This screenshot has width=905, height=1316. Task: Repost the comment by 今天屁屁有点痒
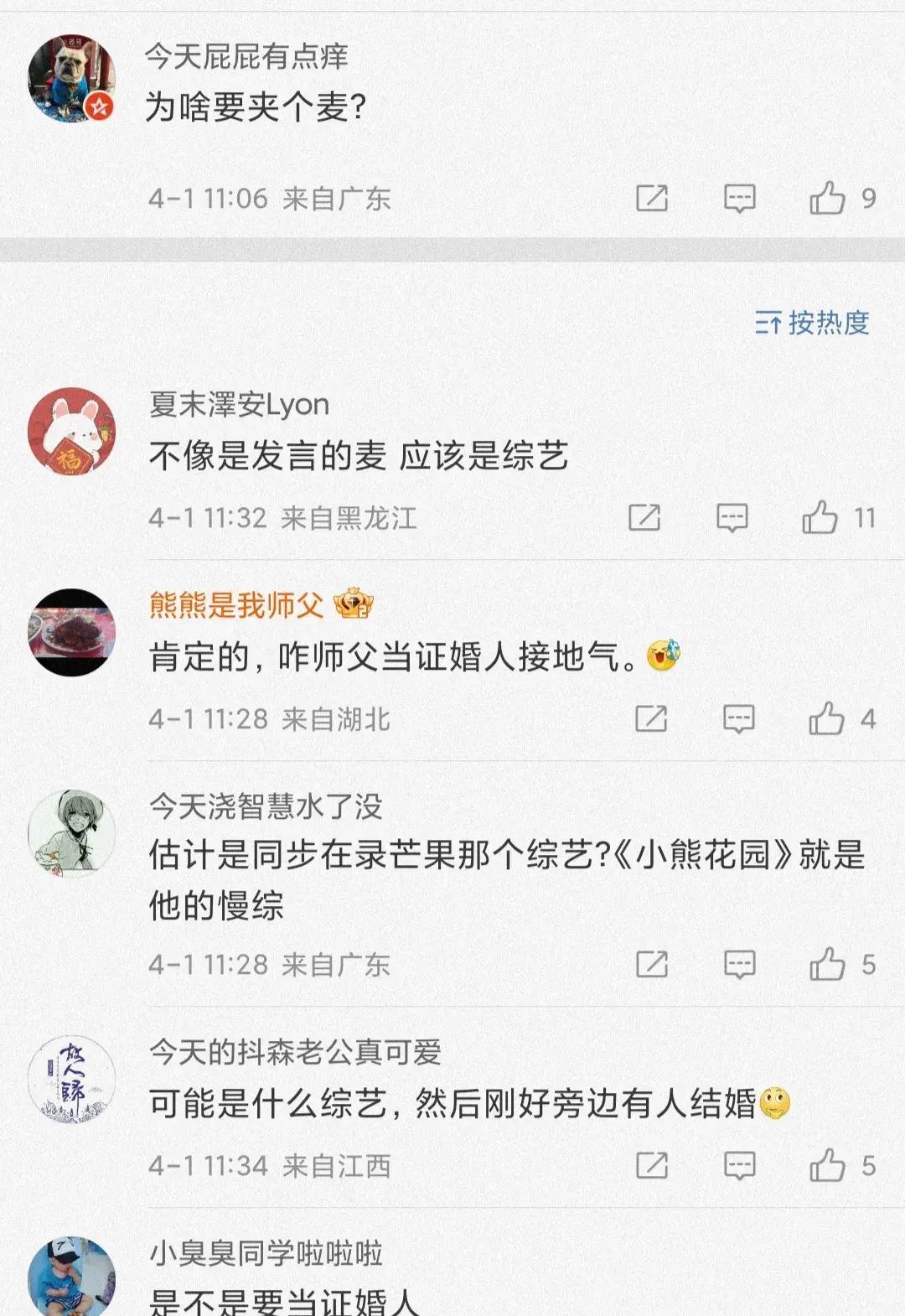652,199
